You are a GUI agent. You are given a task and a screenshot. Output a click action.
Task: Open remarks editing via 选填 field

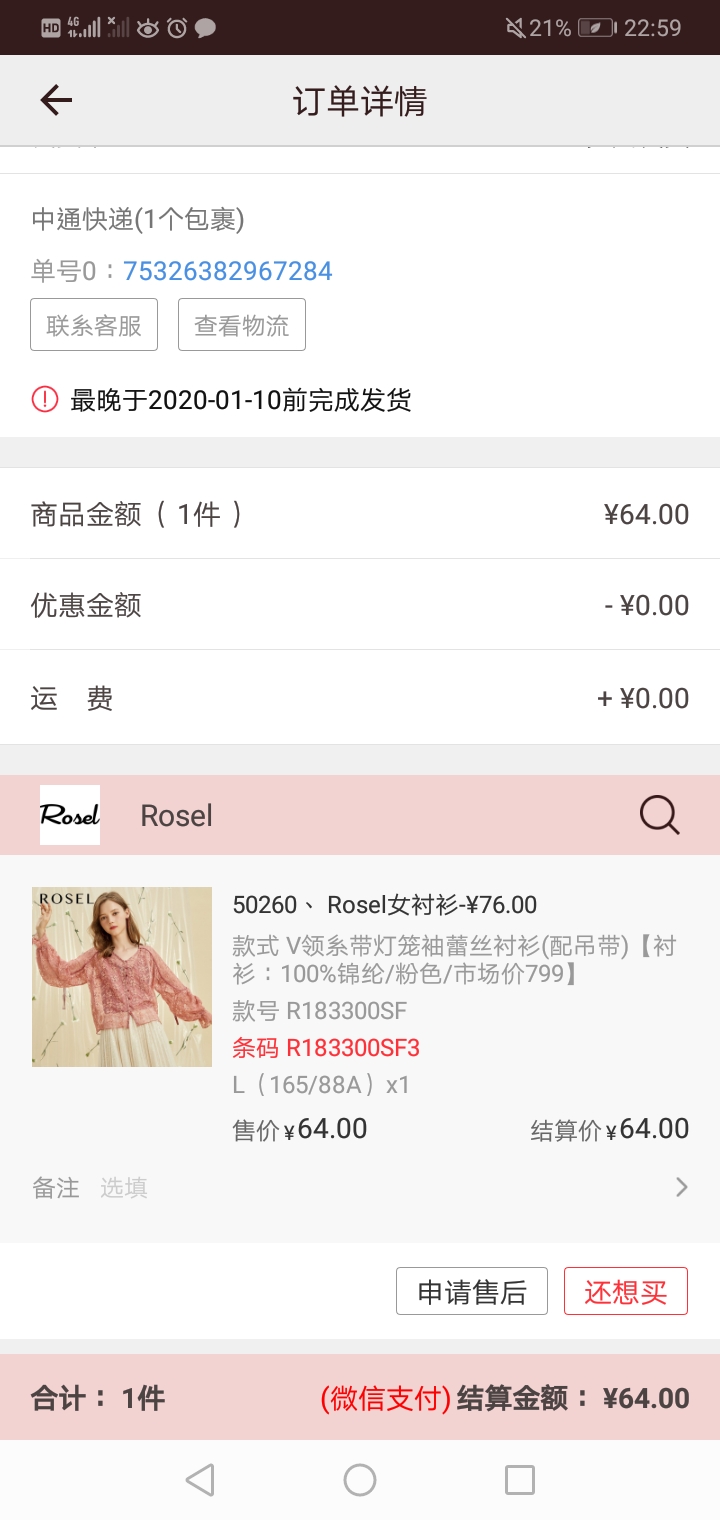click(122, 1187)
